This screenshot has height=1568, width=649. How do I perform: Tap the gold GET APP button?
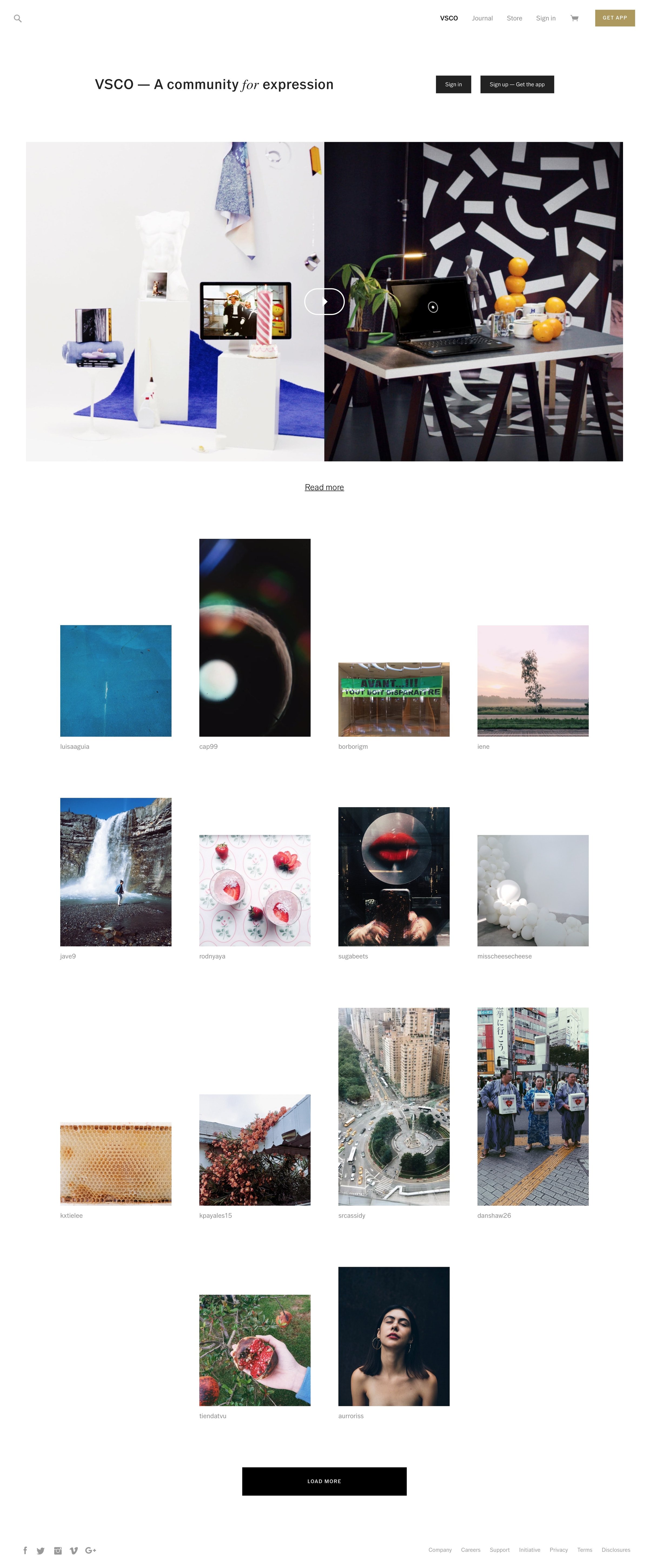[615, 18]
